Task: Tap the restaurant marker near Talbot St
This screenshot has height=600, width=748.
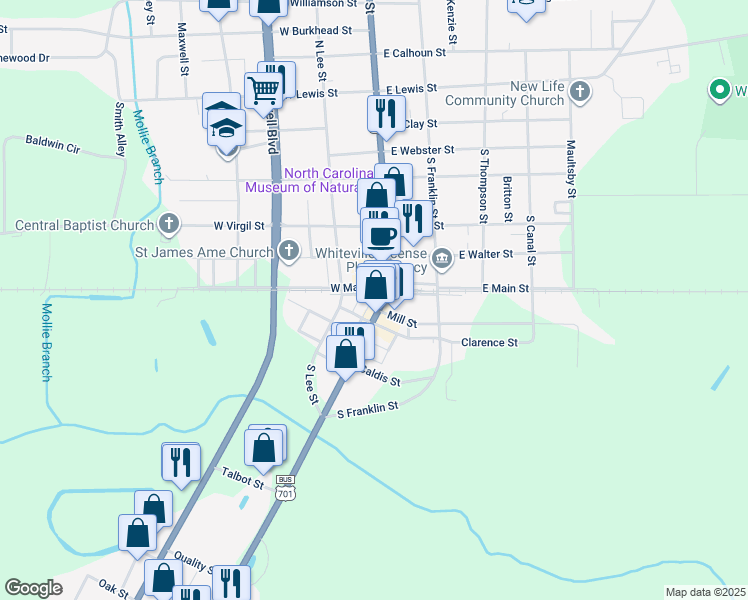Action: [180, 462]
